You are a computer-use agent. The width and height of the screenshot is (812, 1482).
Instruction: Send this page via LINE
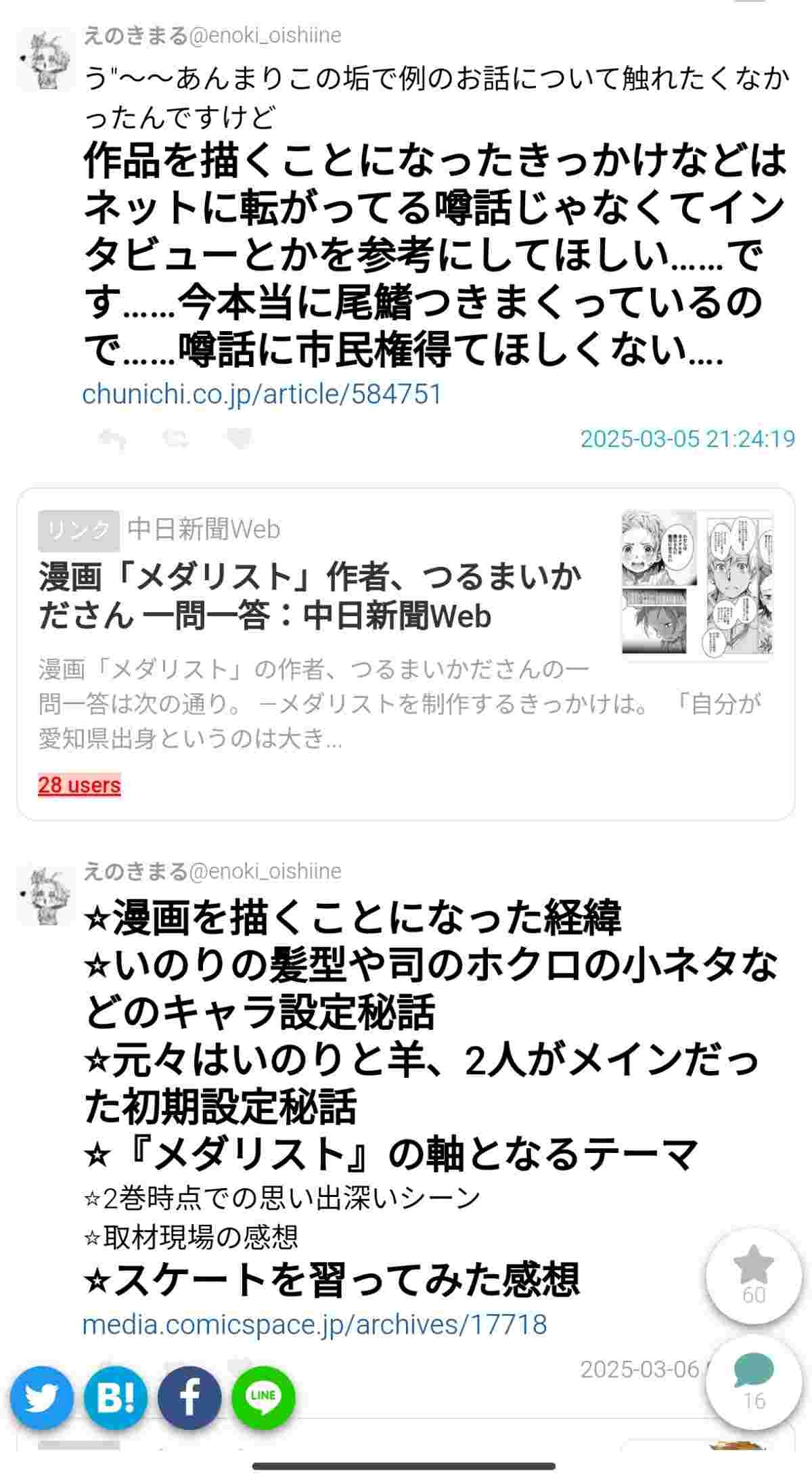[263, 1397]
